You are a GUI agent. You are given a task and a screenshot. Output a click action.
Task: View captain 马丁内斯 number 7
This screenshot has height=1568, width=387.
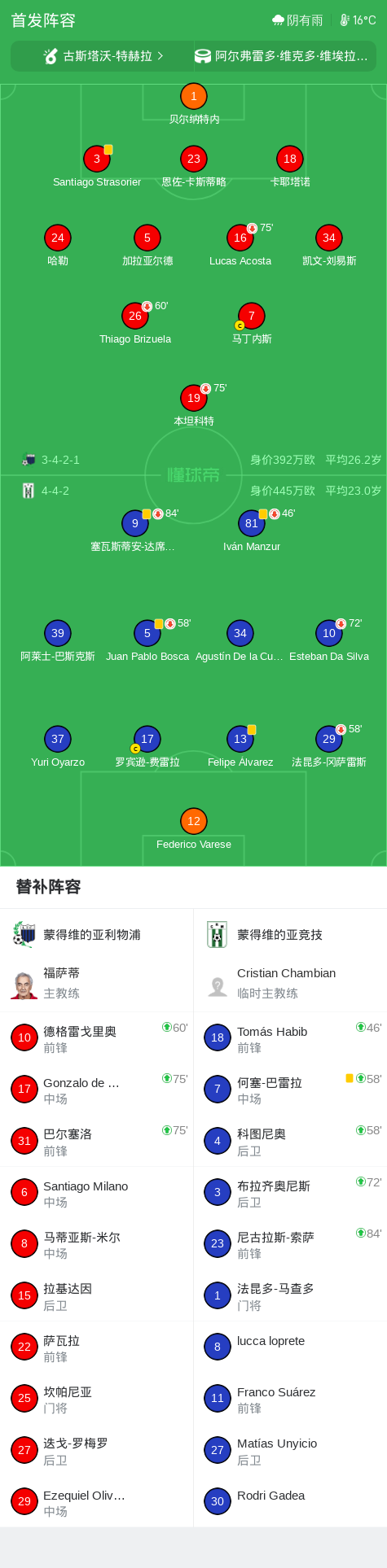252,317
